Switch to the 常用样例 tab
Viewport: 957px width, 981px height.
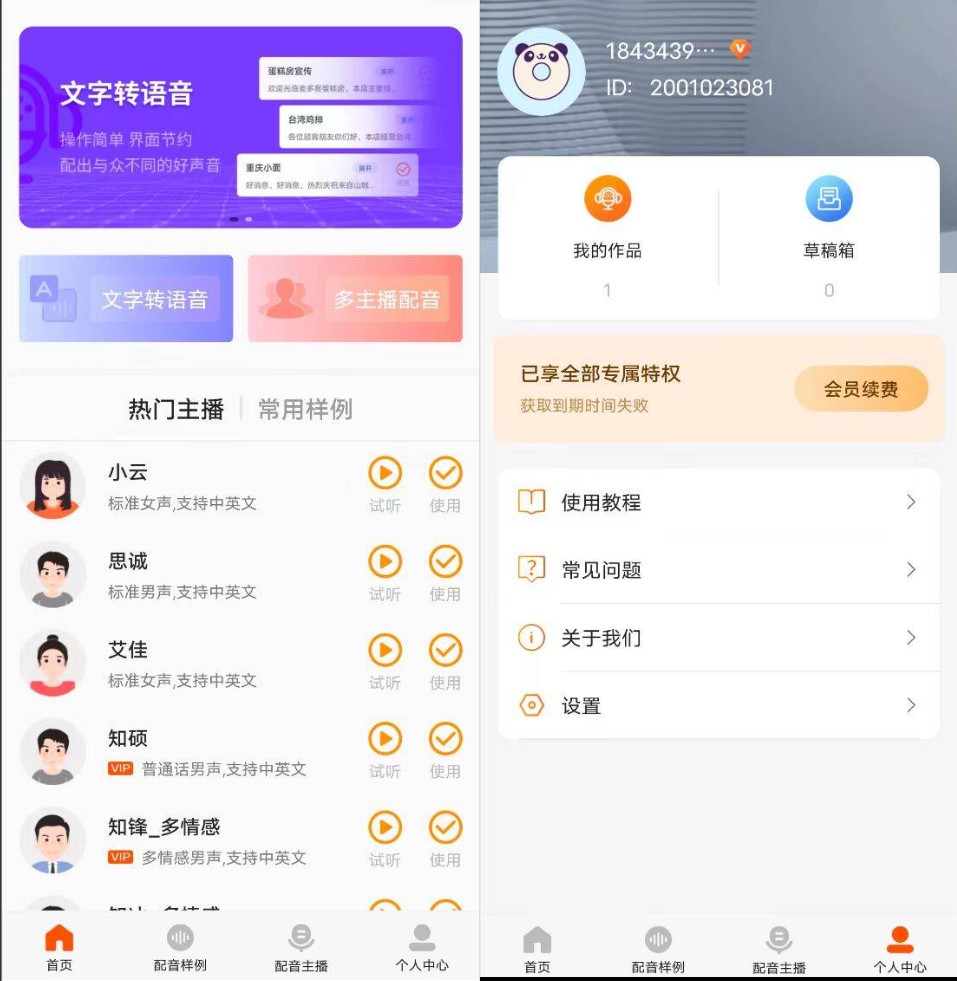pos(305,409)
